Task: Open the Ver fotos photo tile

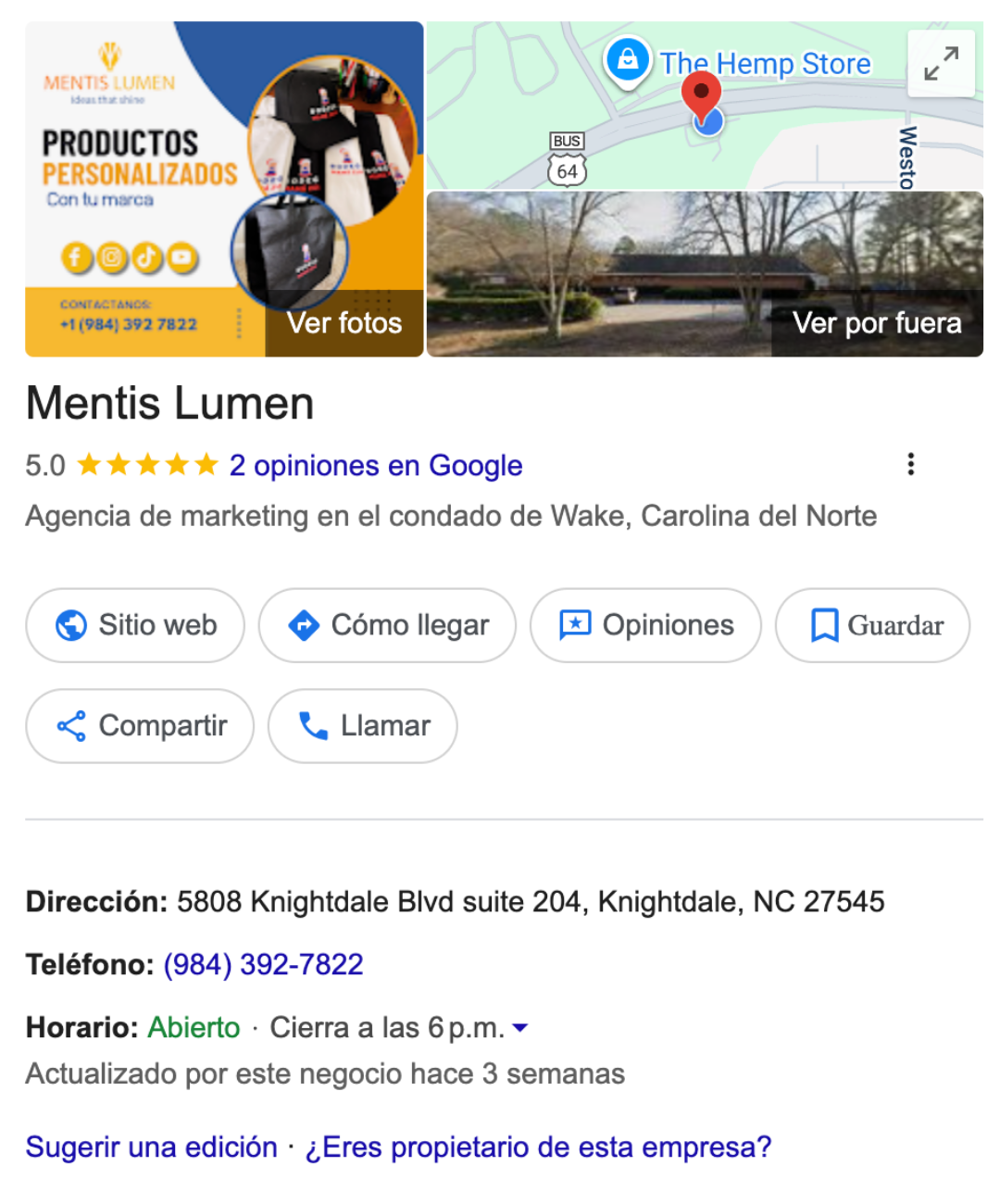Action: coord(224,189)
